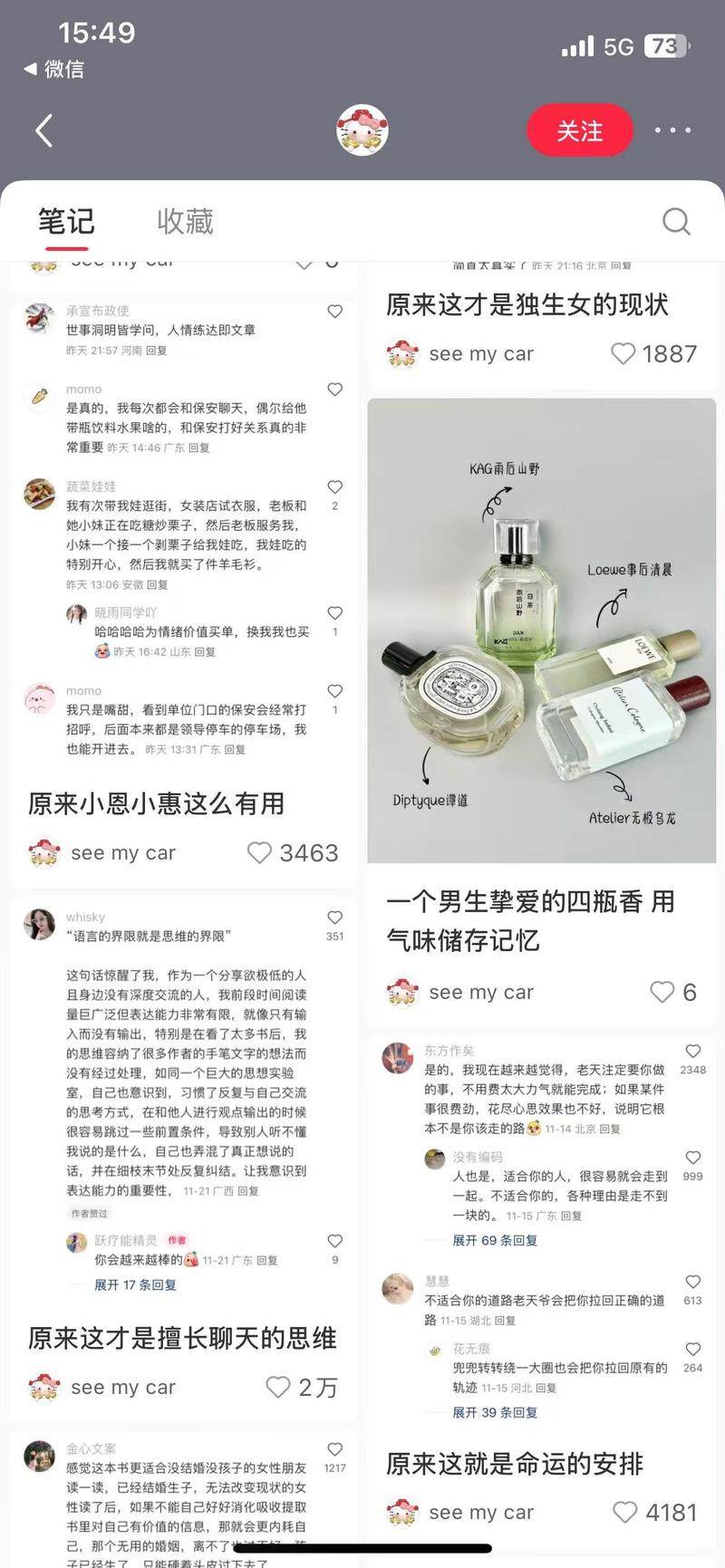Like the note with 2万 likes
The width and height of the screenshot is (725, 1568).
(277, 1387)
